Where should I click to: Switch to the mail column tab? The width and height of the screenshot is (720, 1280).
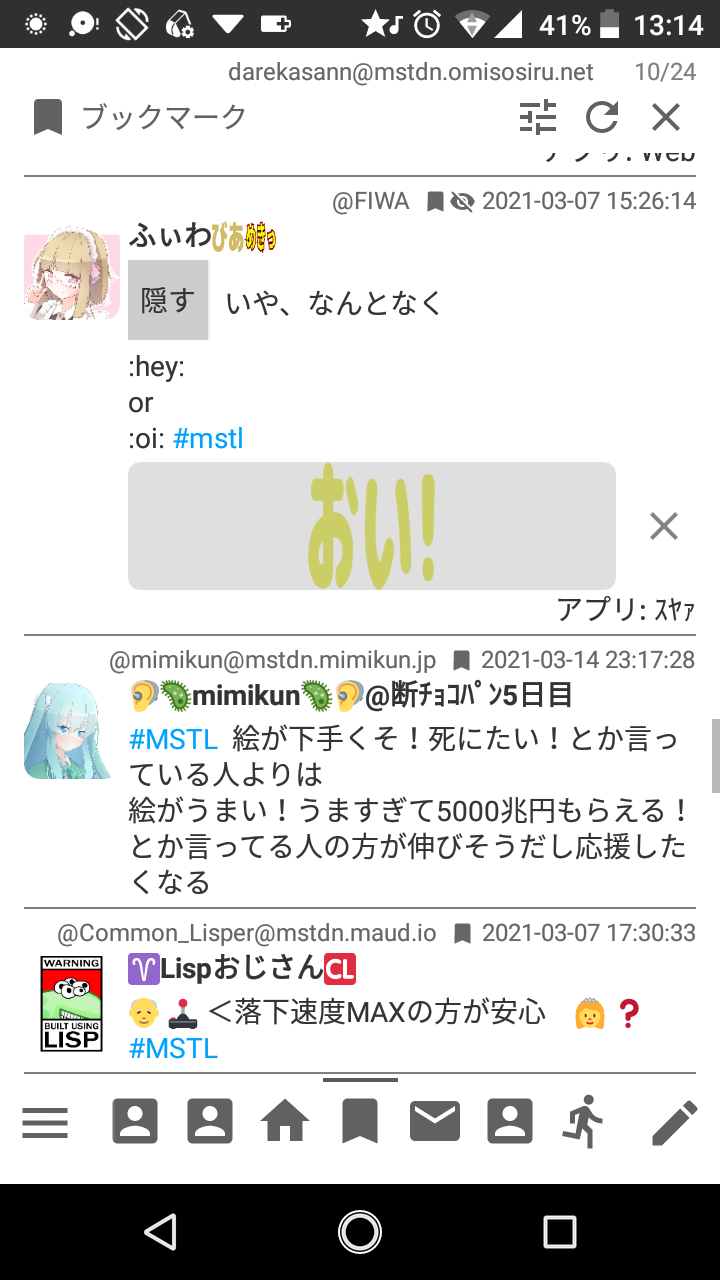click(x=435, y=1122)
